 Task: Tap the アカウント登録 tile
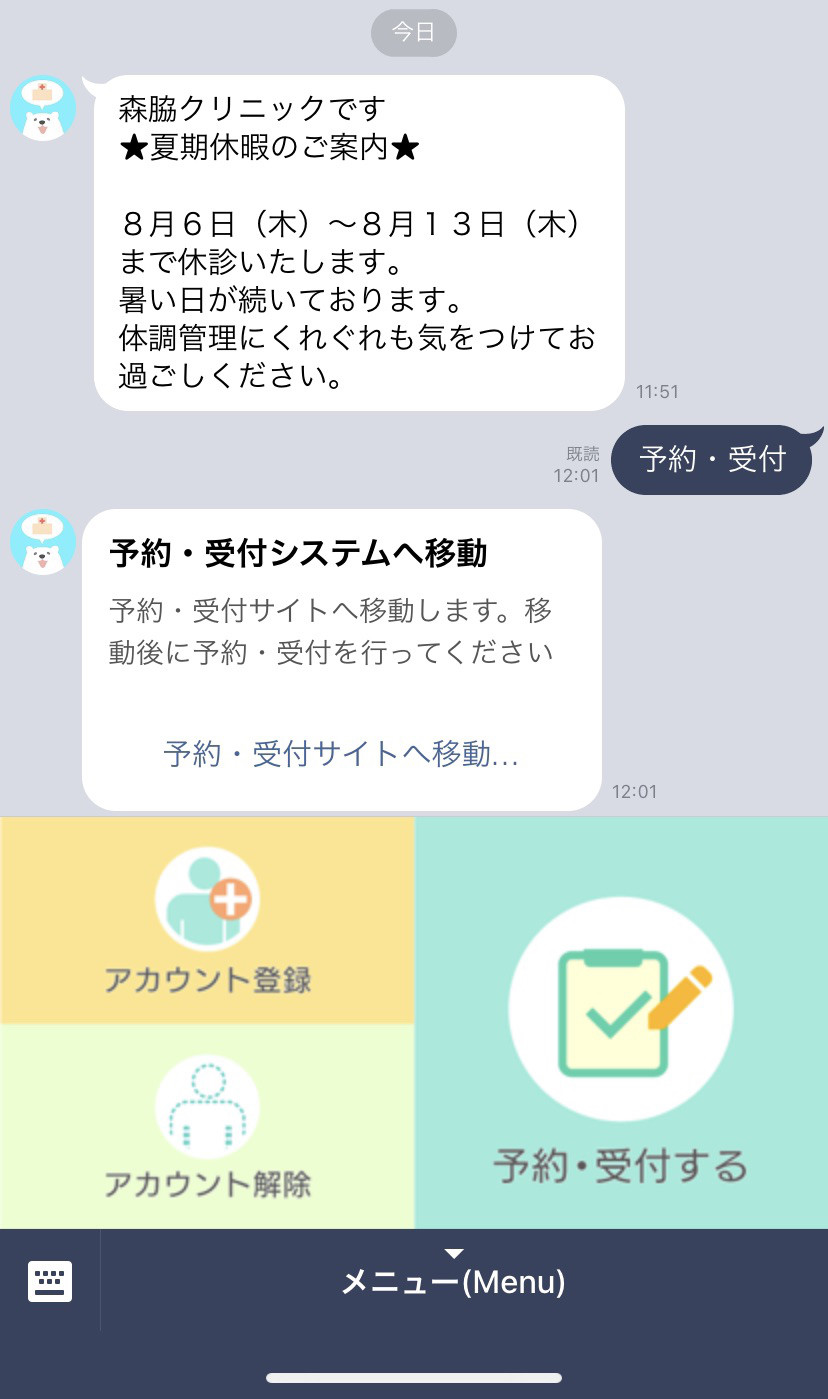(x=207, y=920)
